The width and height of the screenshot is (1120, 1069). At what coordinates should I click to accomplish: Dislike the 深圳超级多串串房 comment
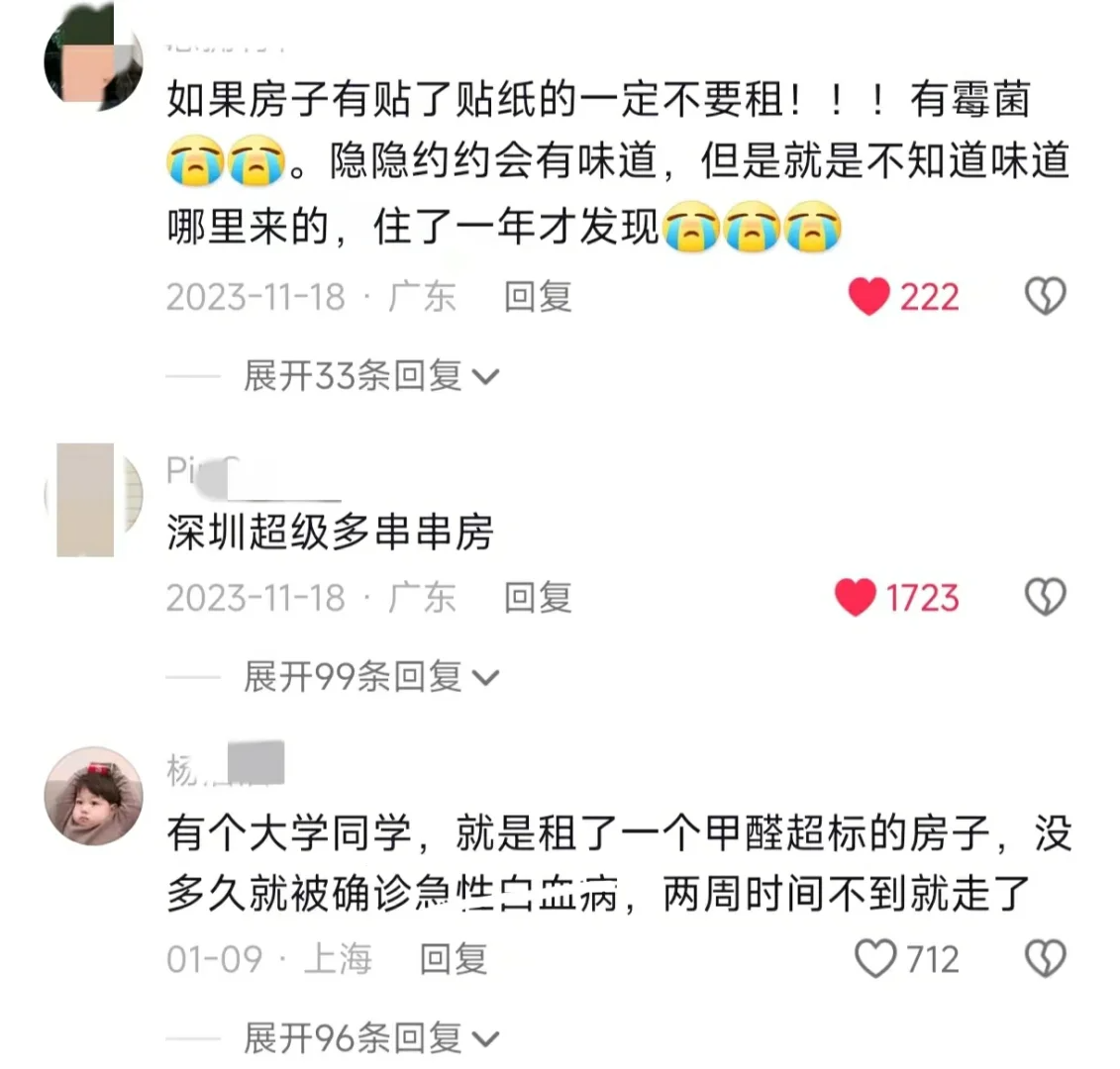(1045, 598)
